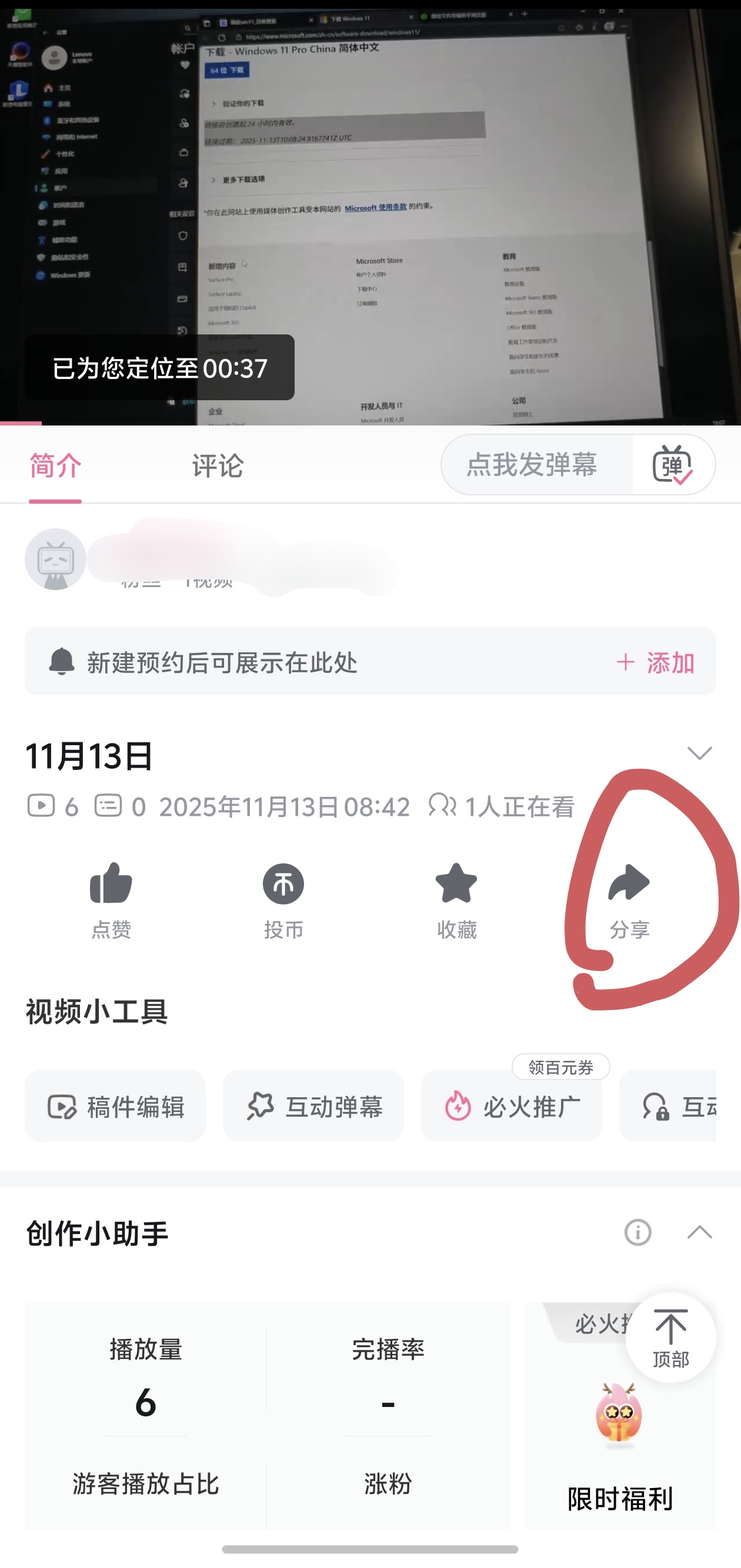
Task: Tap the video player area
Action: 370,213
